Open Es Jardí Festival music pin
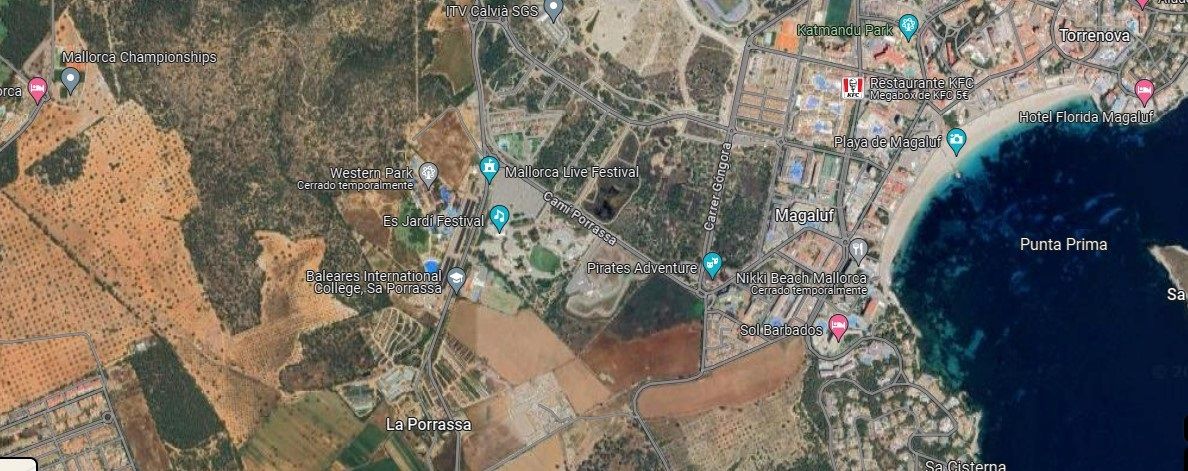 500,217
